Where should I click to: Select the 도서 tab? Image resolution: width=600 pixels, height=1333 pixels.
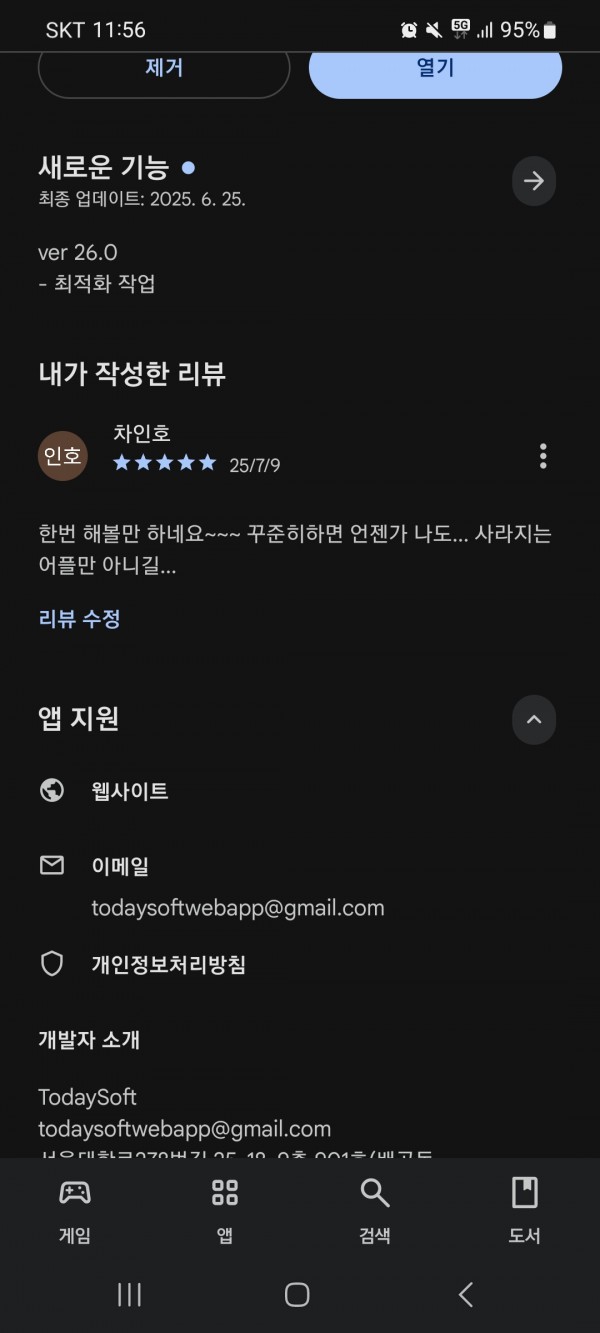click(x=525, y=1210)
